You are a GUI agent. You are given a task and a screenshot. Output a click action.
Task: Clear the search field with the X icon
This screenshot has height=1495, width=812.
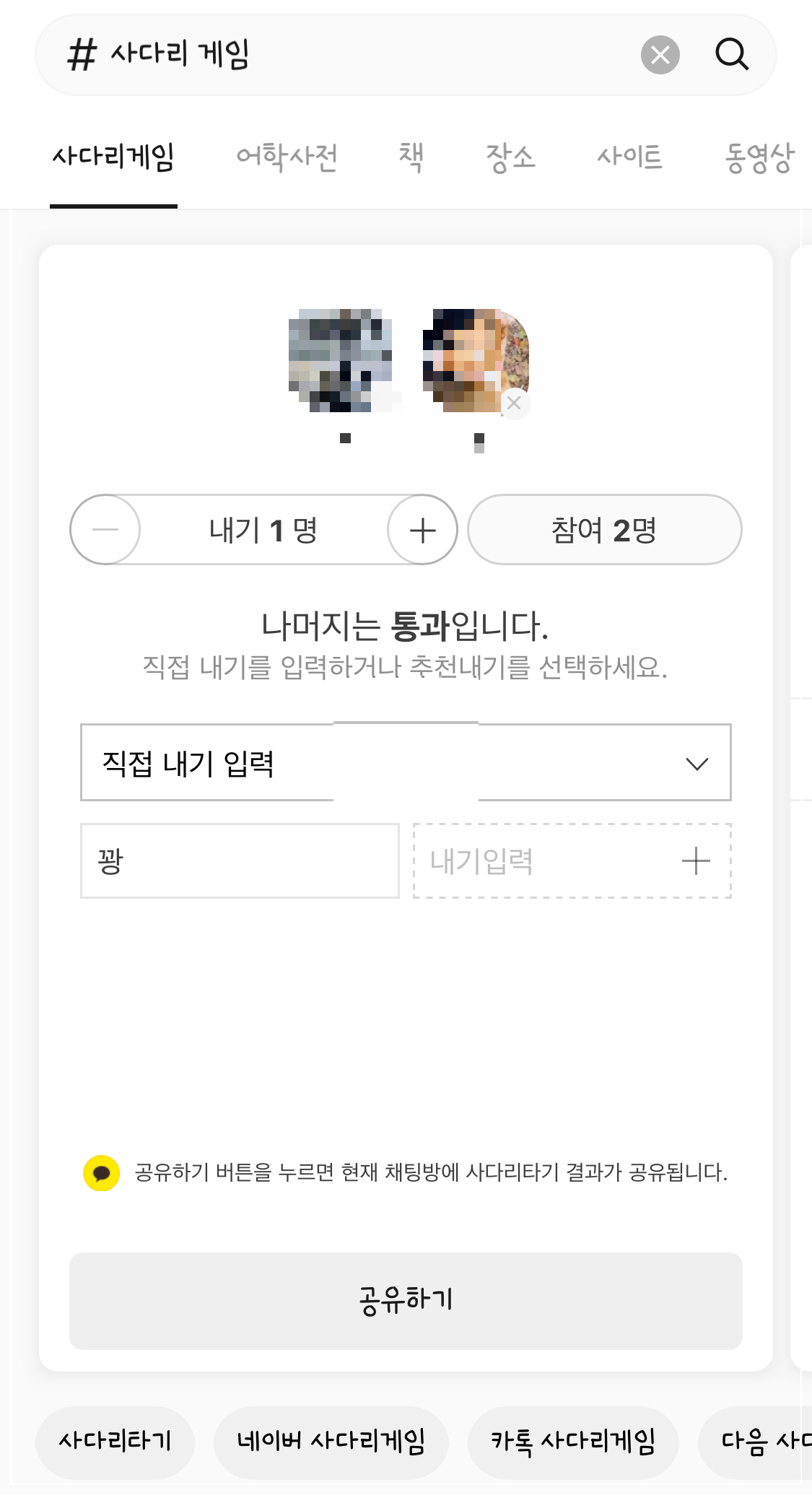(x=660, y=55)
